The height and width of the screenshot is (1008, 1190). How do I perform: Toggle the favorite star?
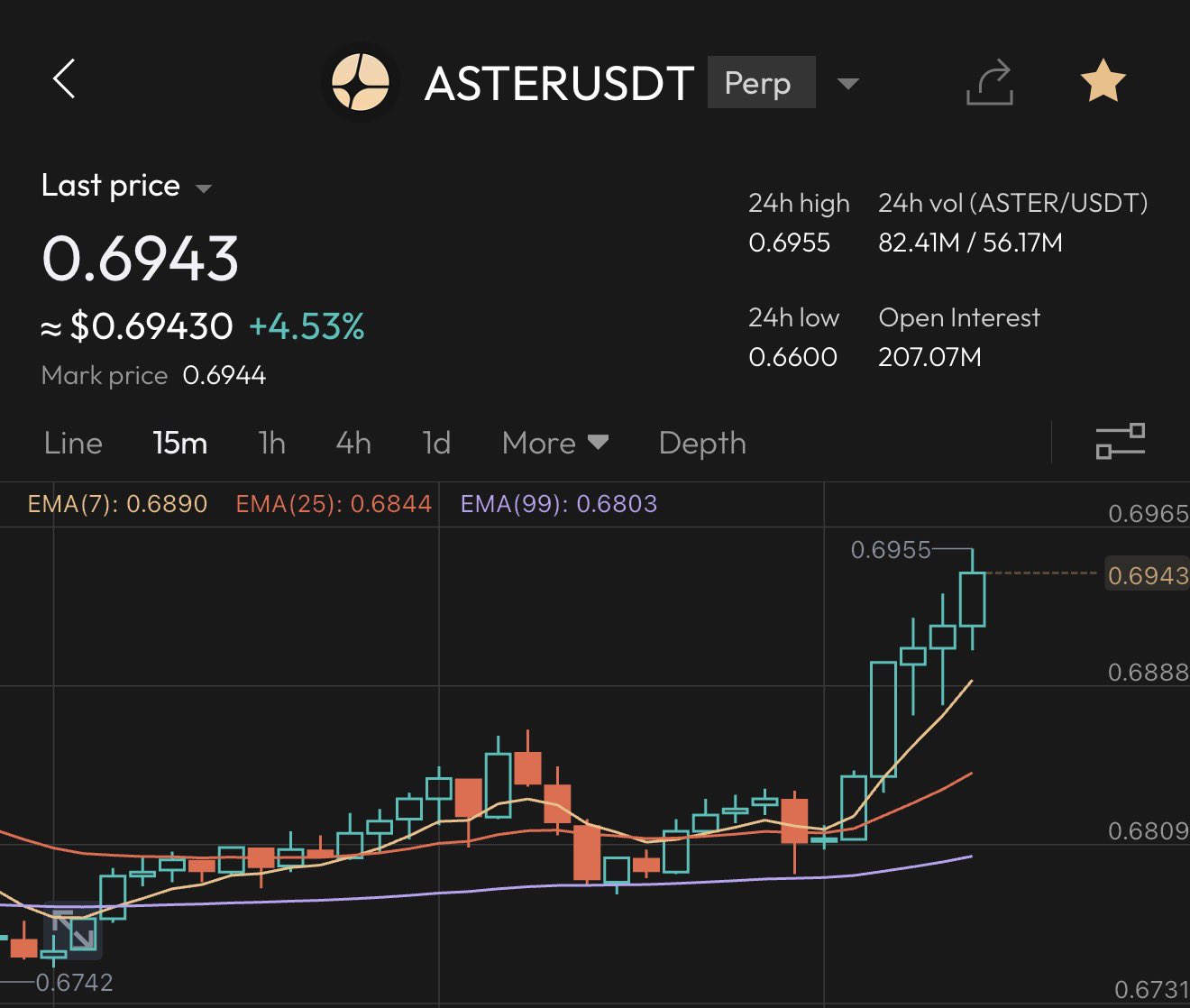1103,82
